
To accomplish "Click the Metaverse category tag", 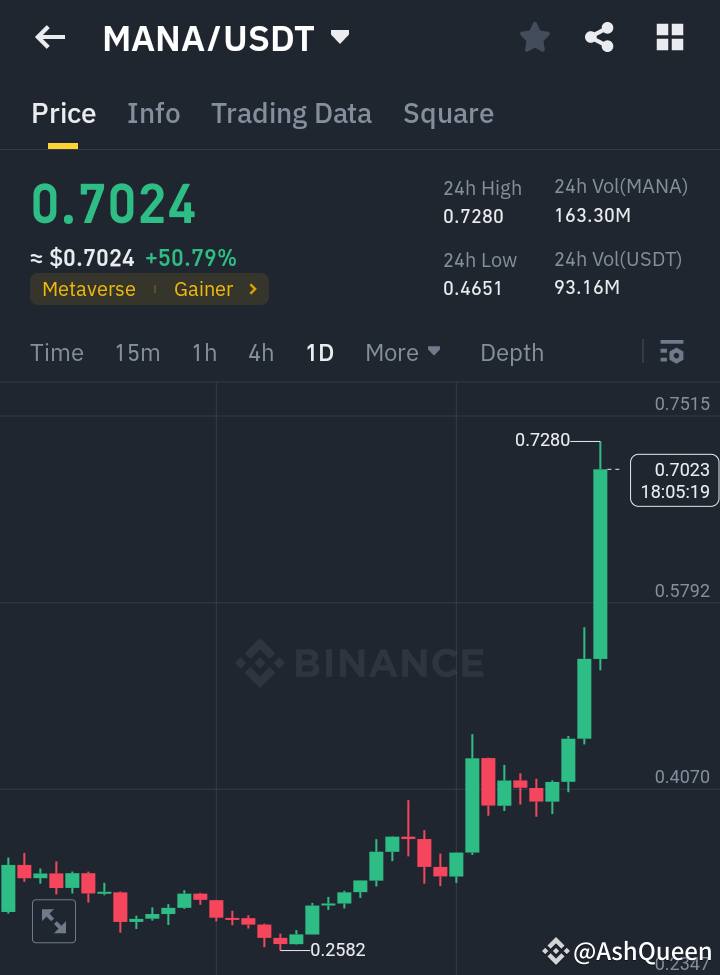I will (x=88, y=289).
